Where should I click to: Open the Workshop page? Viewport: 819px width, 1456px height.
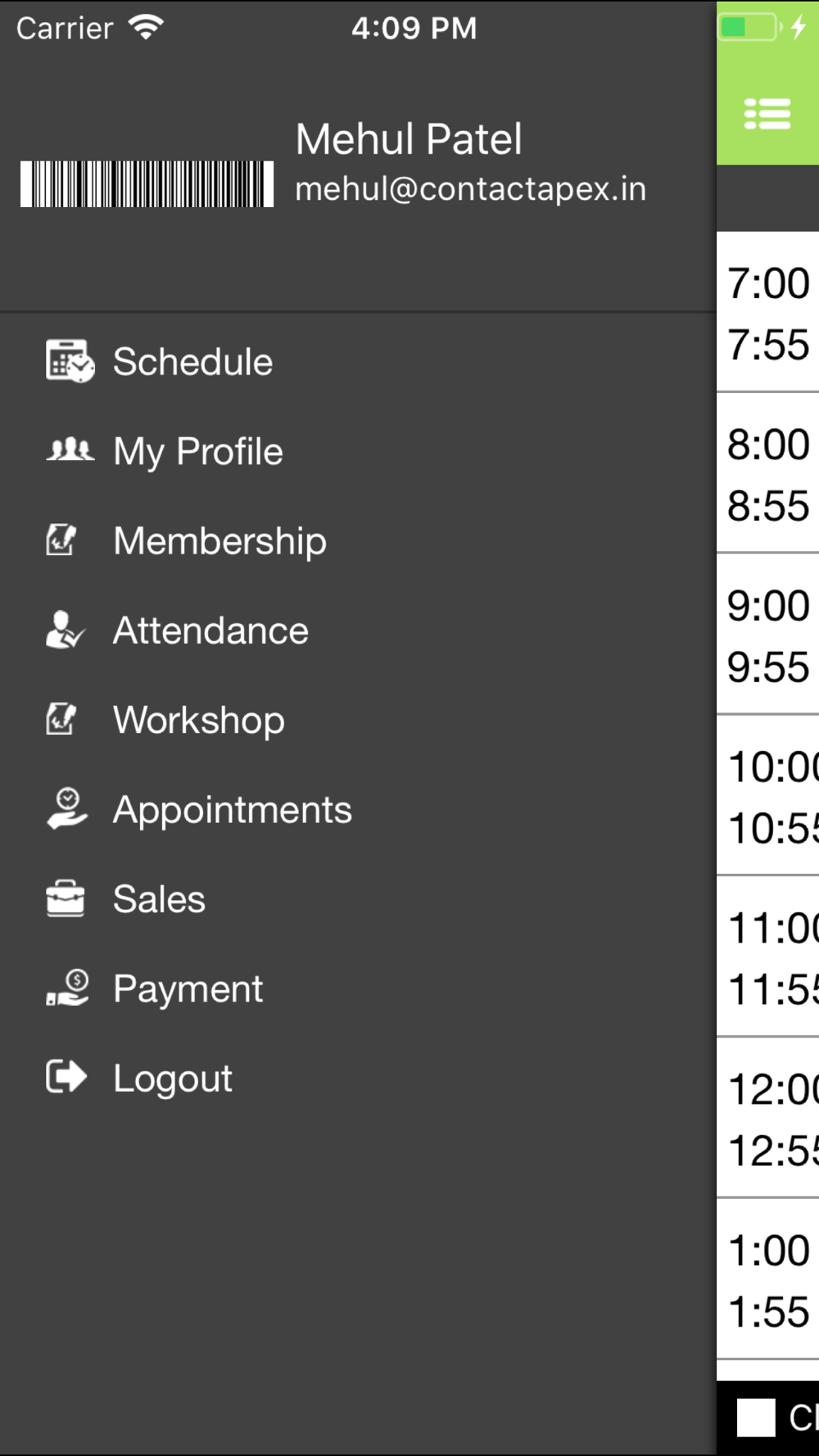click(x=198, y=721)
